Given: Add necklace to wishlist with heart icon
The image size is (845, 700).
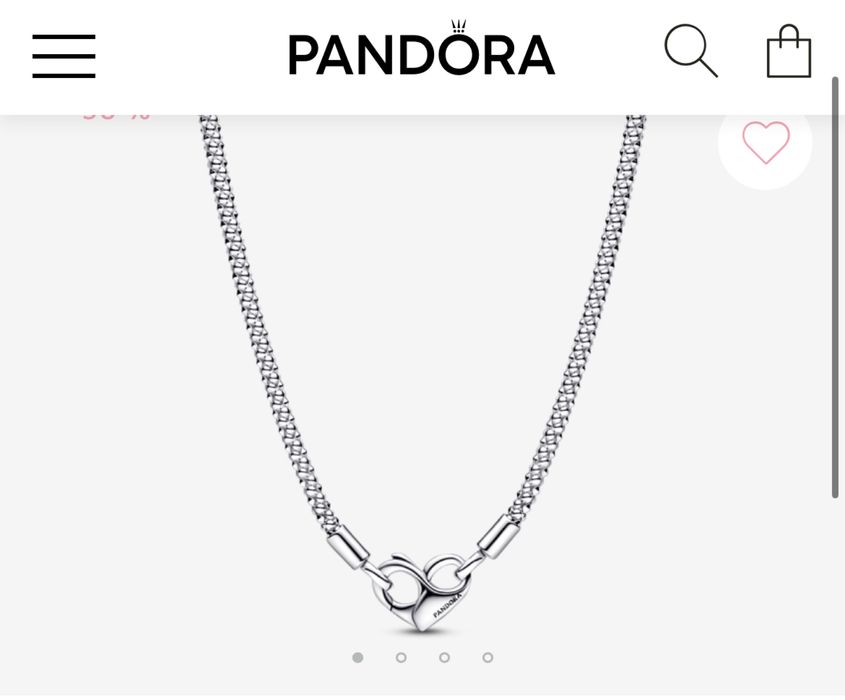Looking at the screenshot, I should [x=765, y=143].
